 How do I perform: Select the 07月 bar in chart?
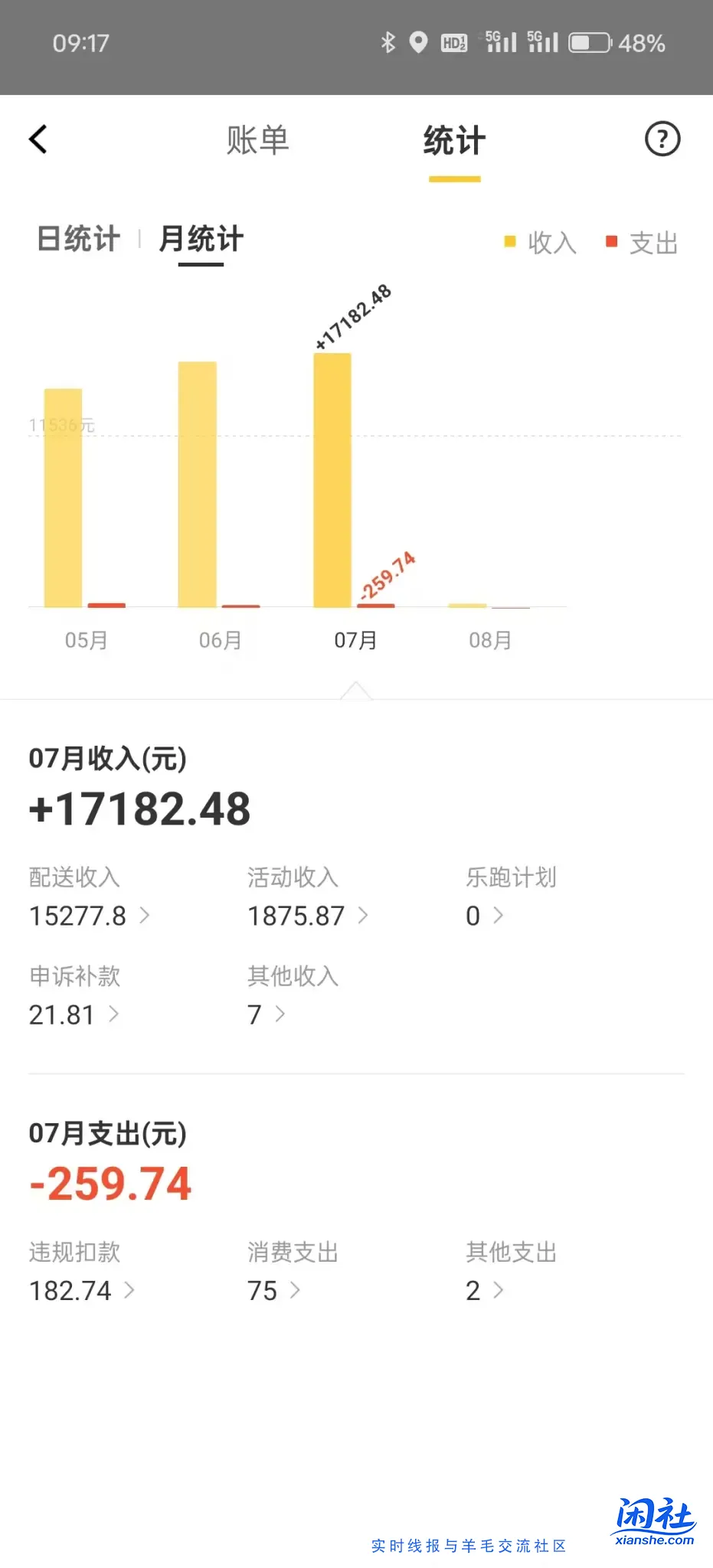(x=332, y=482)
